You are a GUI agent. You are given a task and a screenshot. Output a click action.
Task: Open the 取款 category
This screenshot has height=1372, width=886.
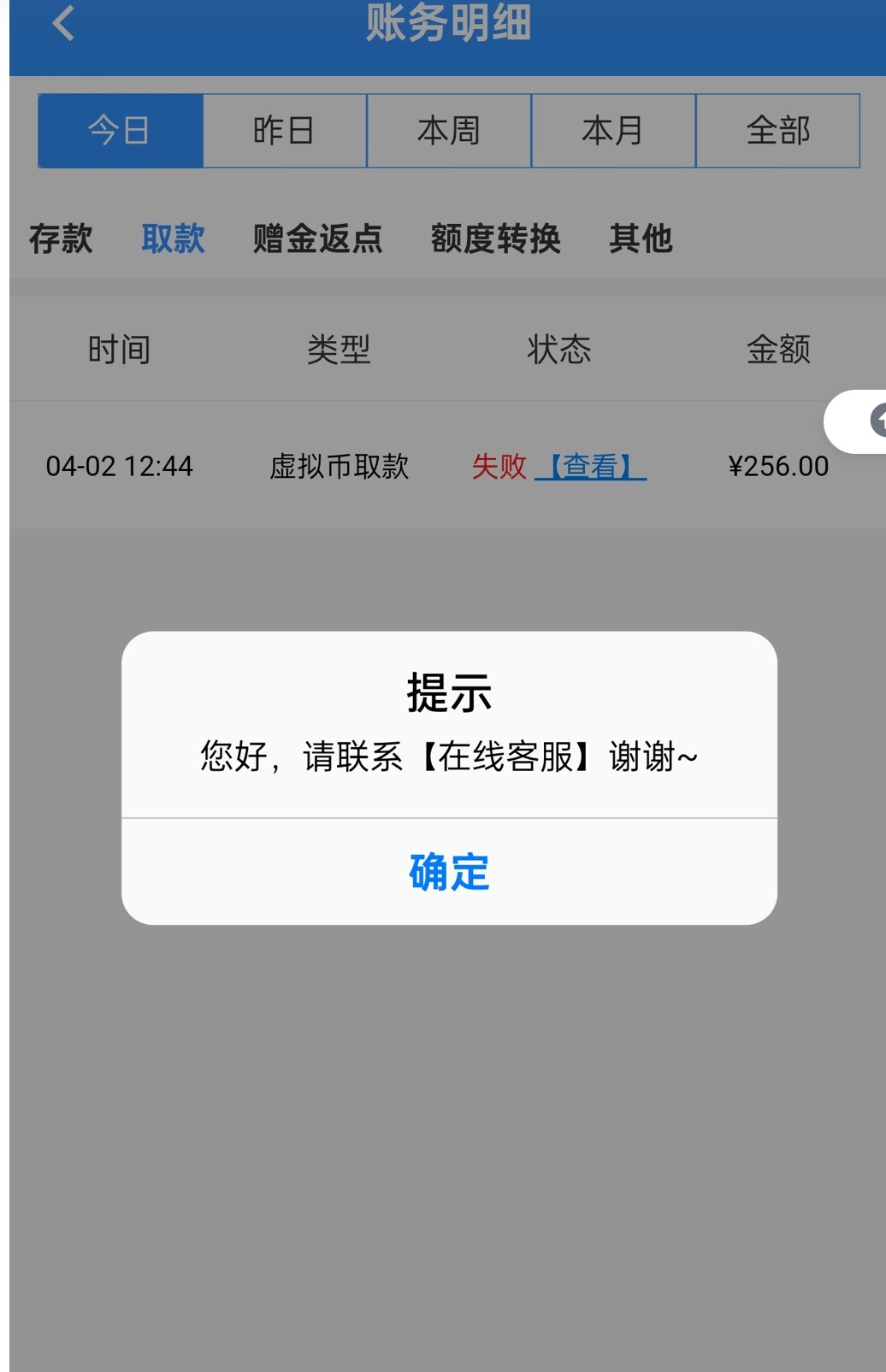174,238
